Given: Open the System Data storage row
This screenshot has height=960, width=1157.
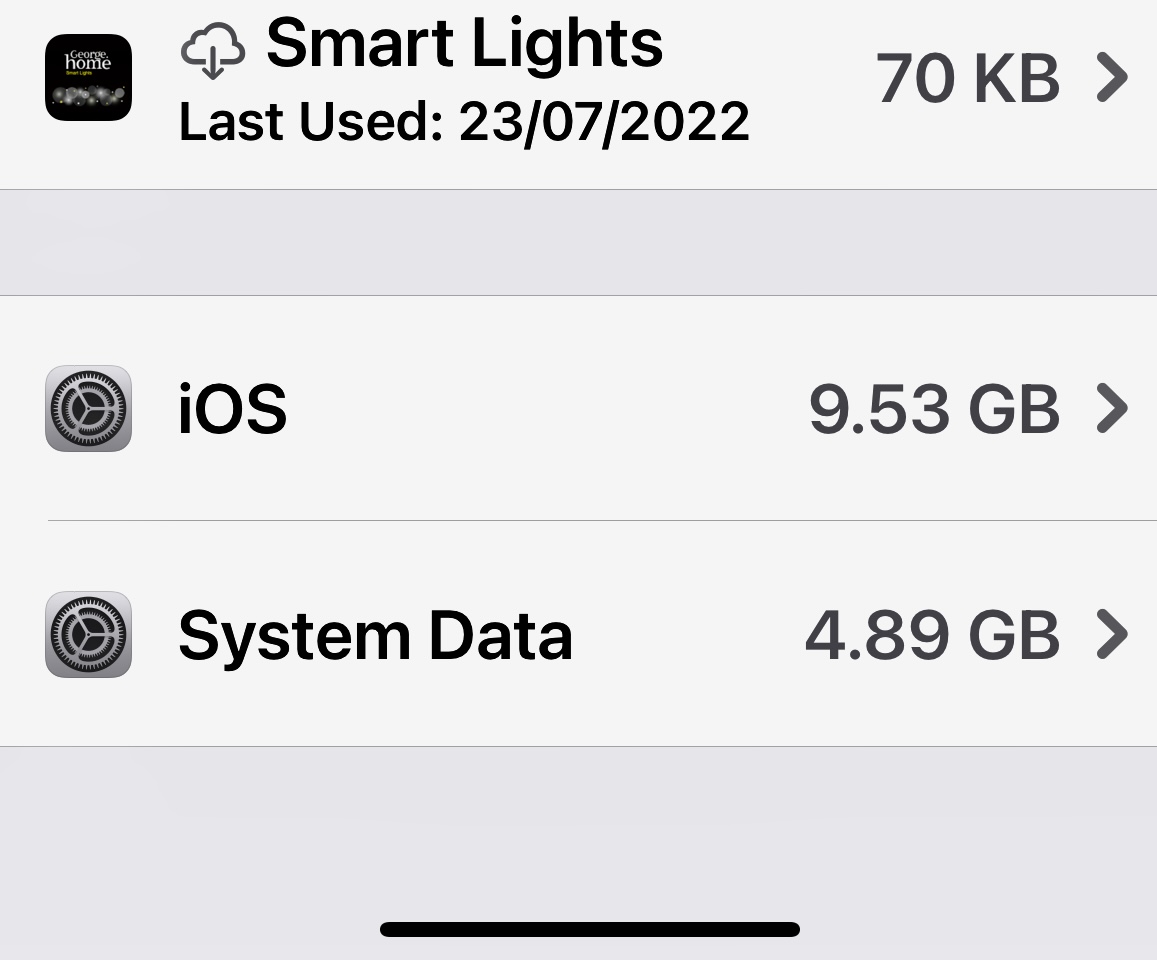Looking at the screenshot, I should pyautogui.click(x=578, y=634).
